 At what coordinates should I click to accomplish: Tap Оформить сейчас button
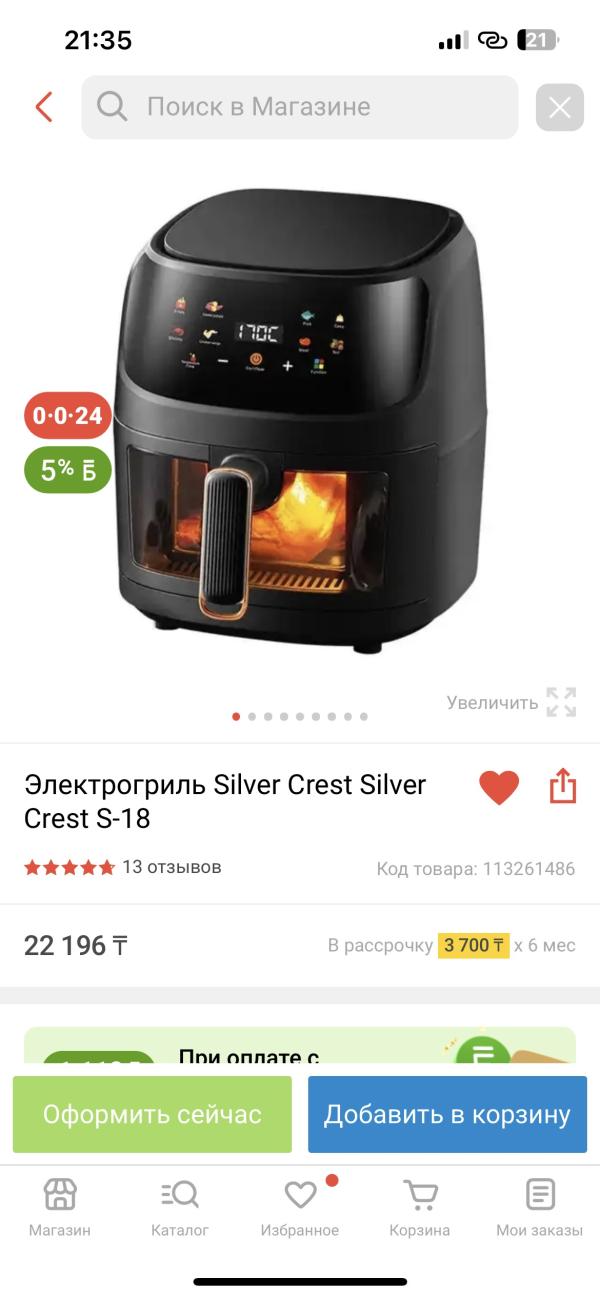click(x=152, y=1114)
